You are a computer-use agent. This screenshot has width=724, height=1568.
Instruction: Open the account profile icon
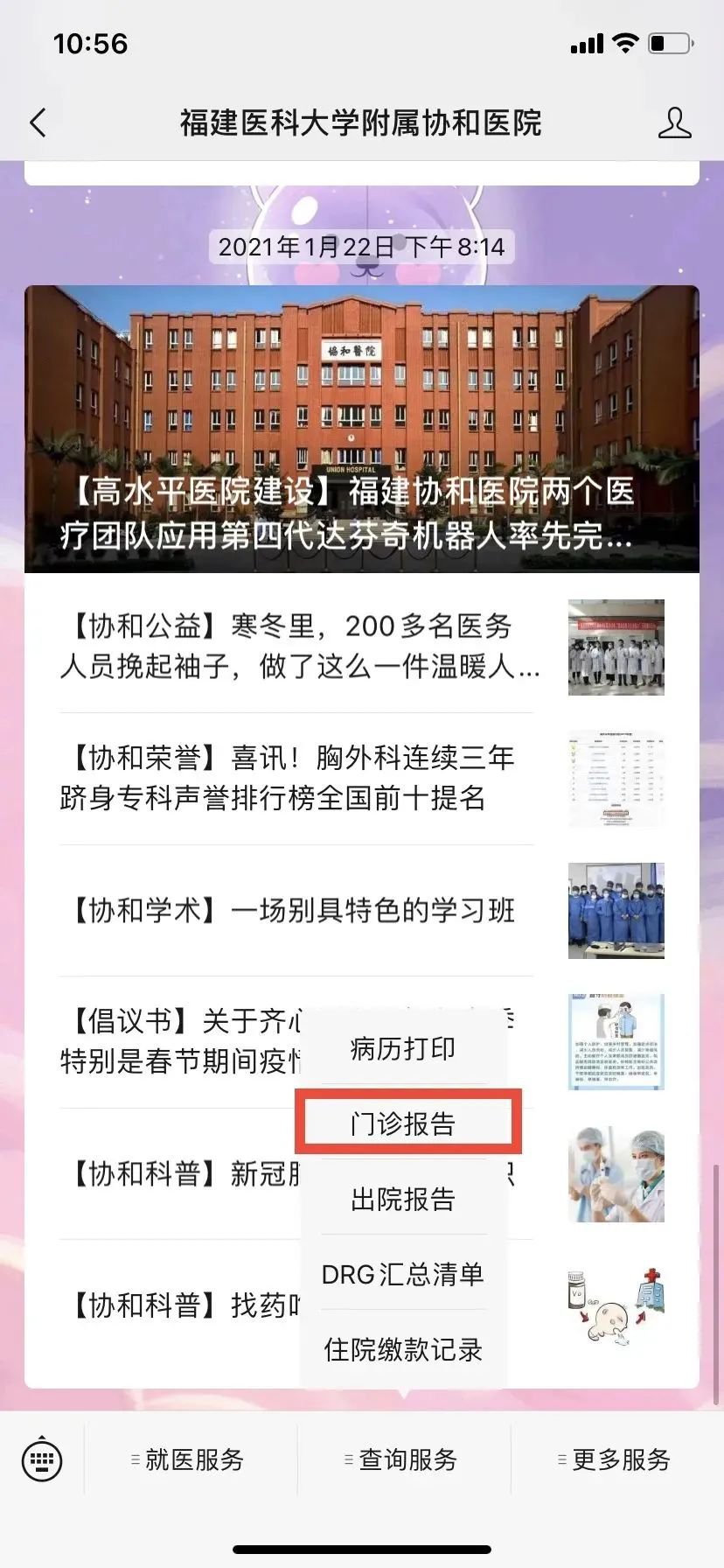(674, 123)
